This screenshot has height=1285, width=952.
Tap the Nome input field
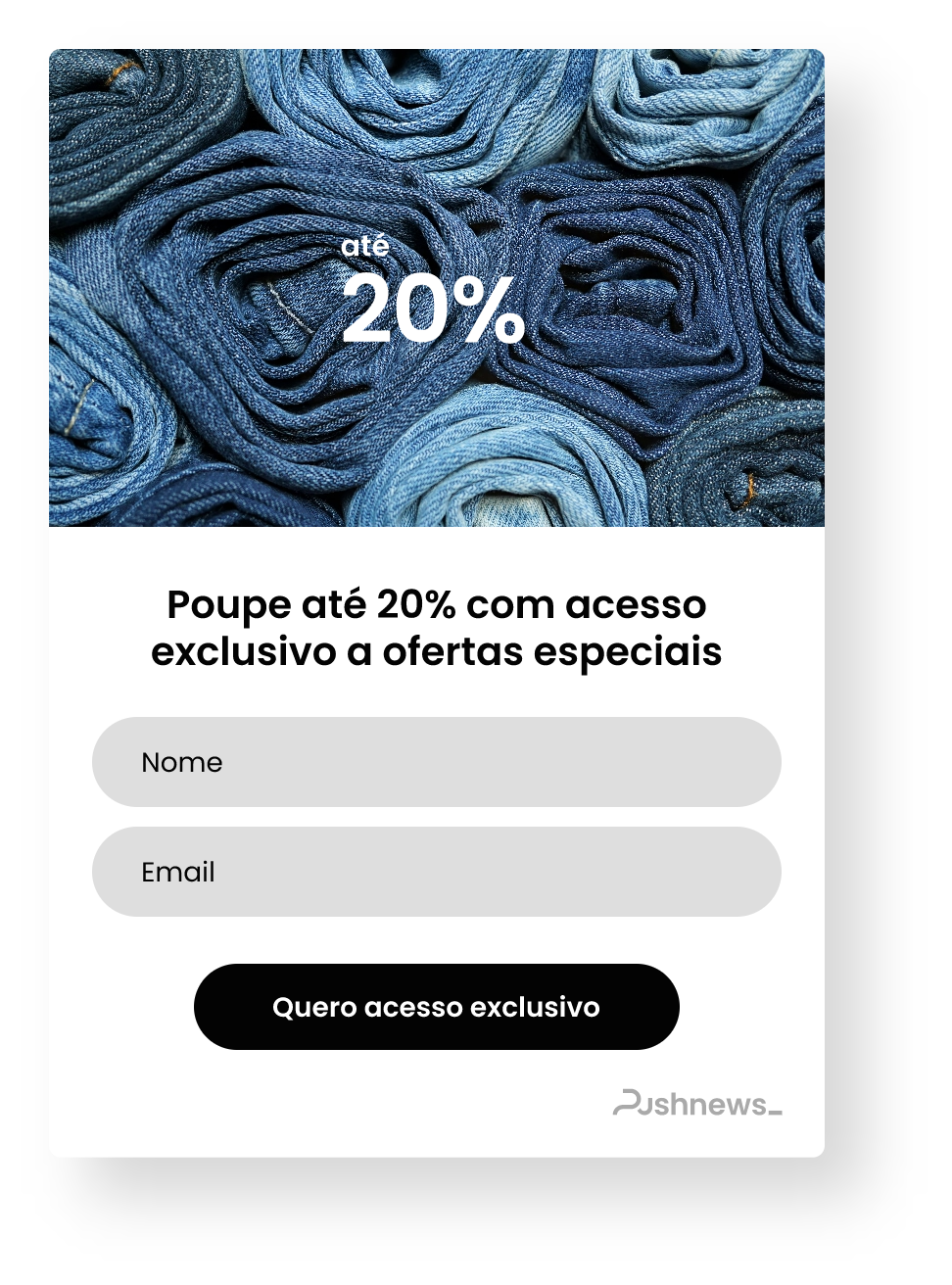(437, 762)
